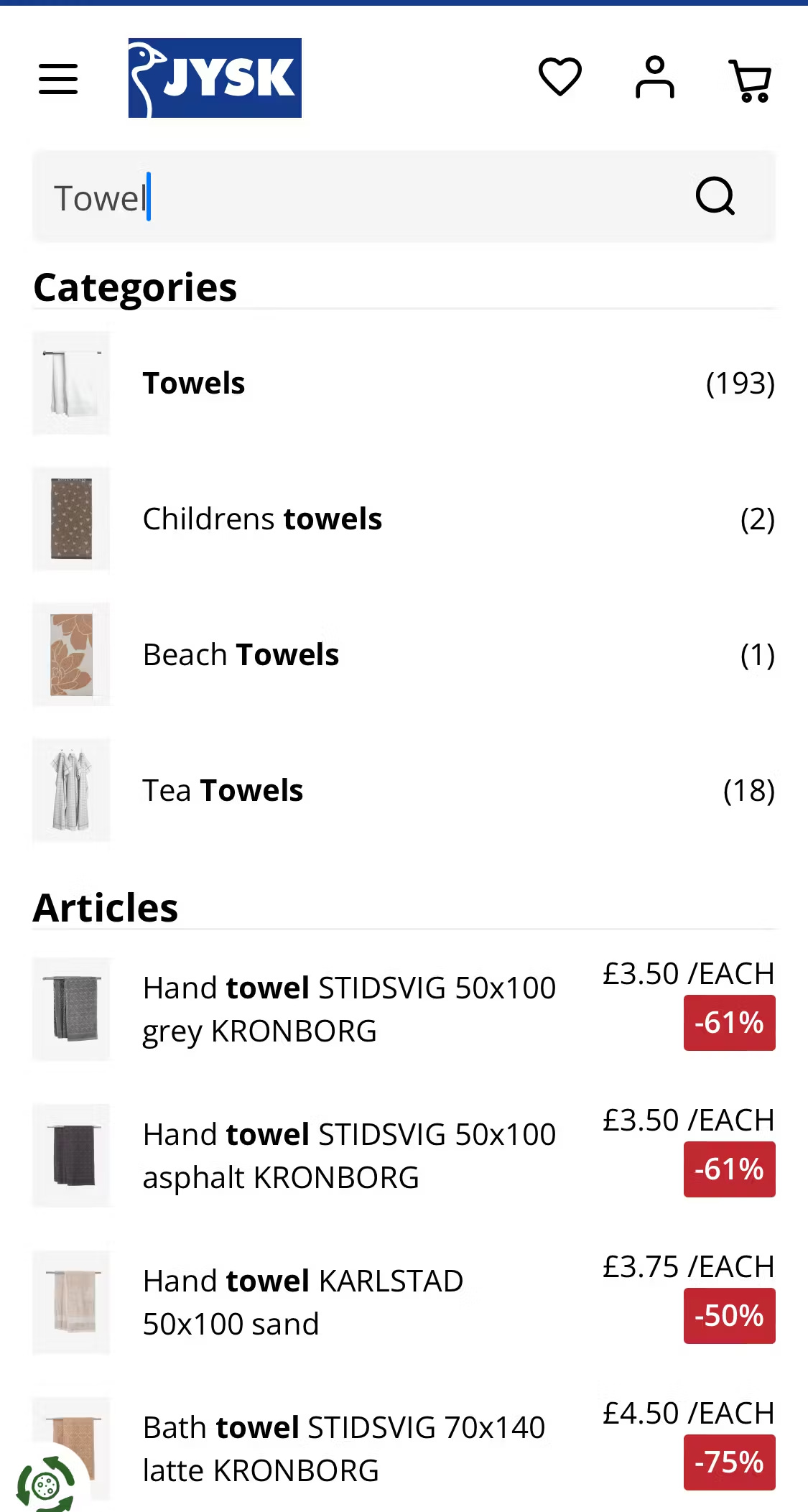Browse the Beach Towels category
The image size is (808, 1512).
[x=241, y=654]
